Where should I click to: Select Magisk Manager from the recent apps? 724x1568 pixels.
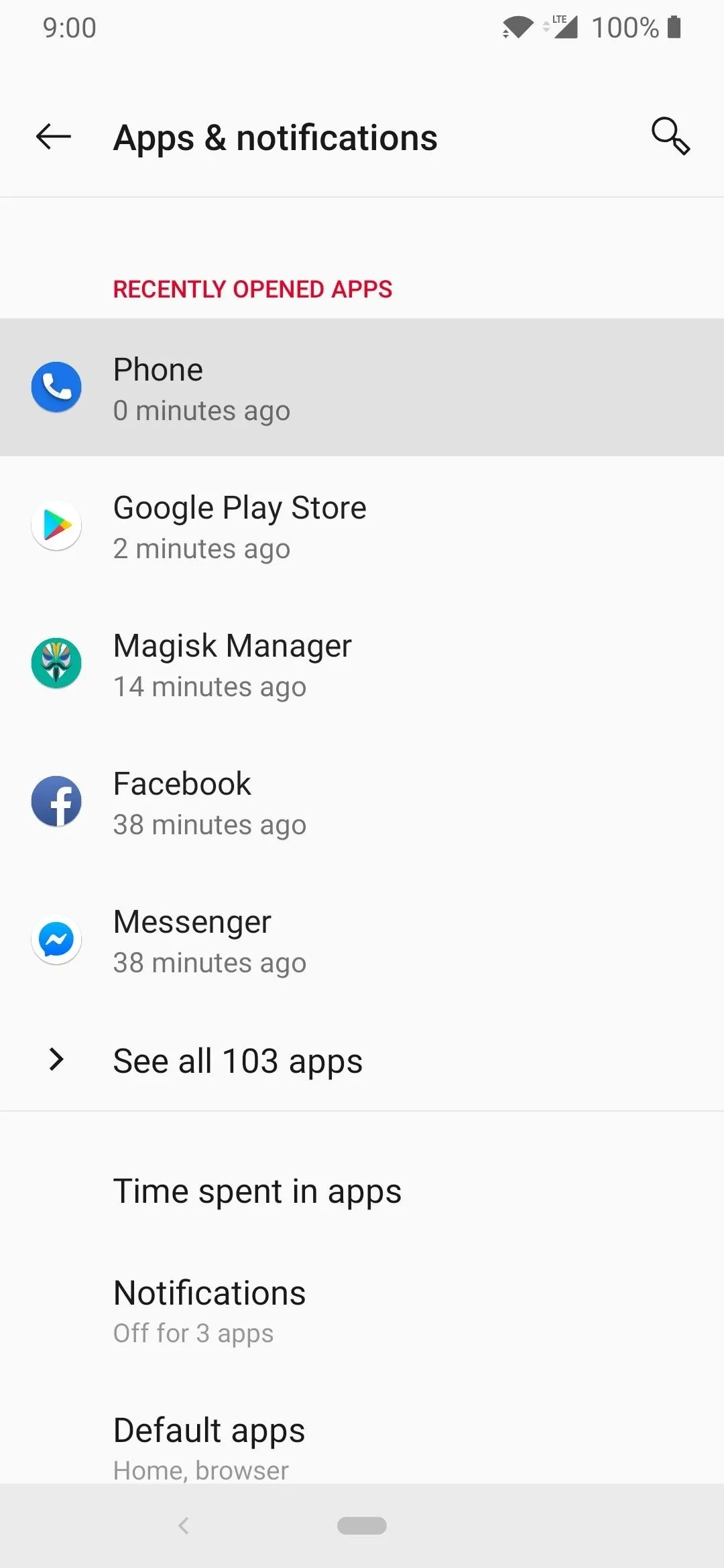point(362,663)
